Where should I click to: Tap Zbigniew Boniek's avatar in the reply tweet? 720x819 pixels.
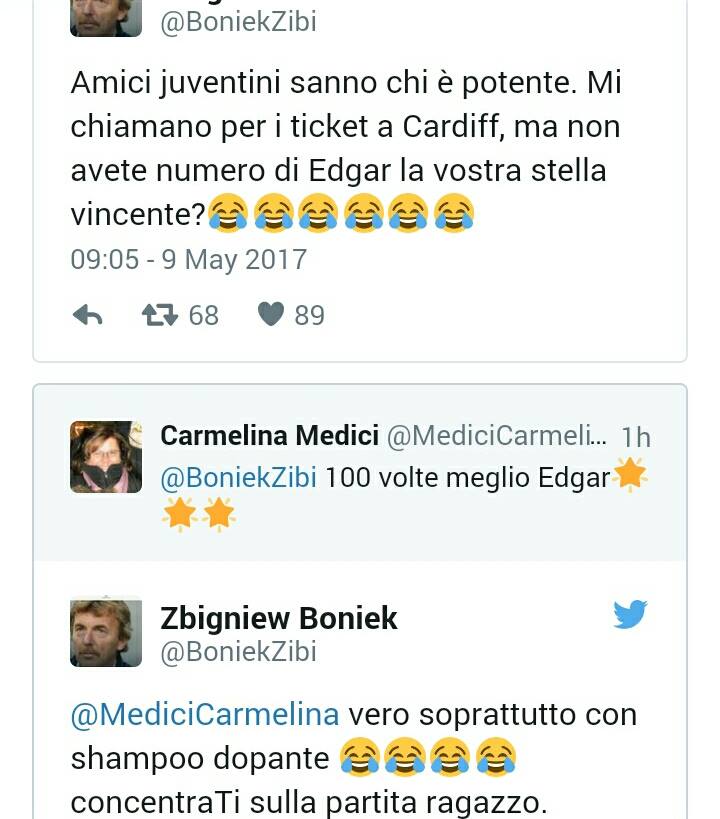pyautogui.click(x=106, y=632)
